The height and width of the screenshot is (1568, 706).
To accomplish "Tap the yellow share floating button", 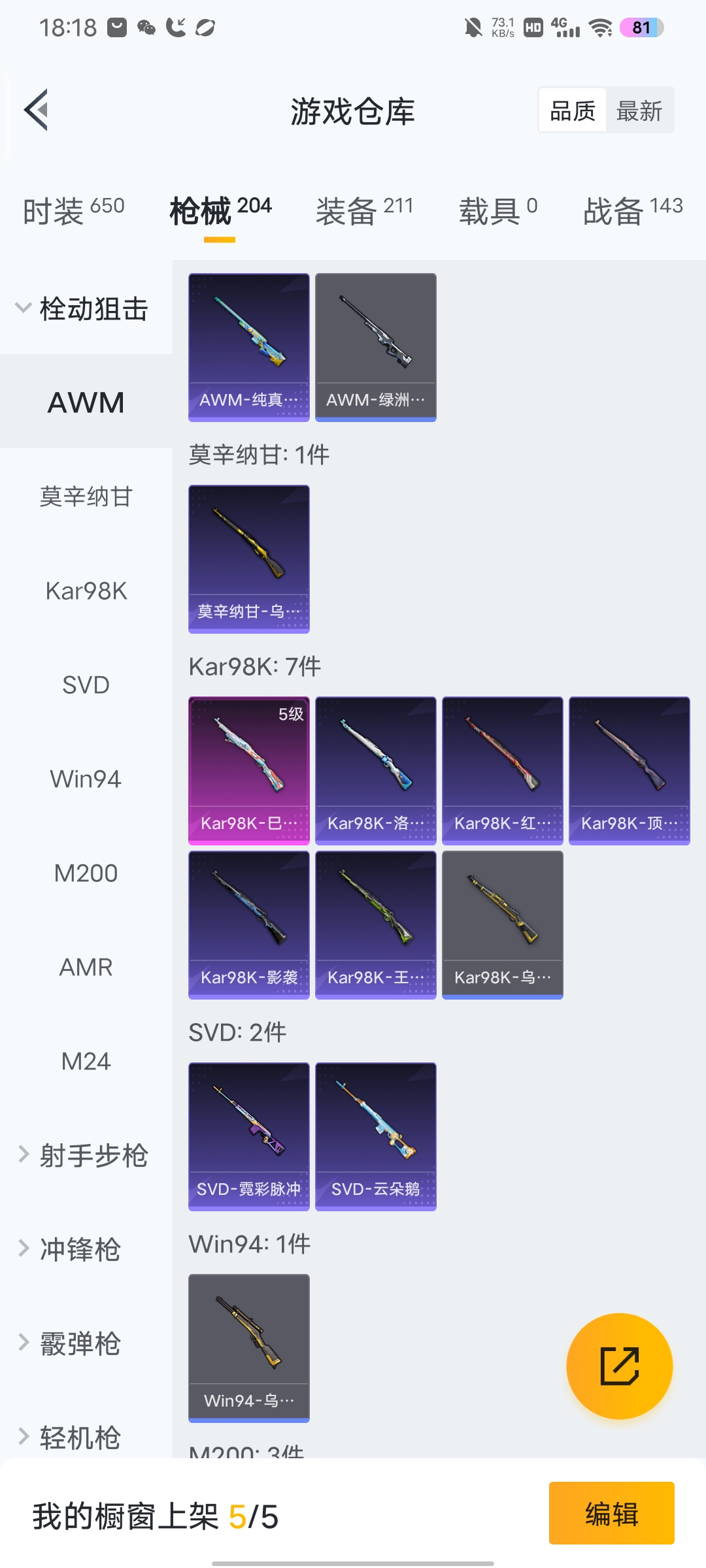I will [x=619, y=1365].
